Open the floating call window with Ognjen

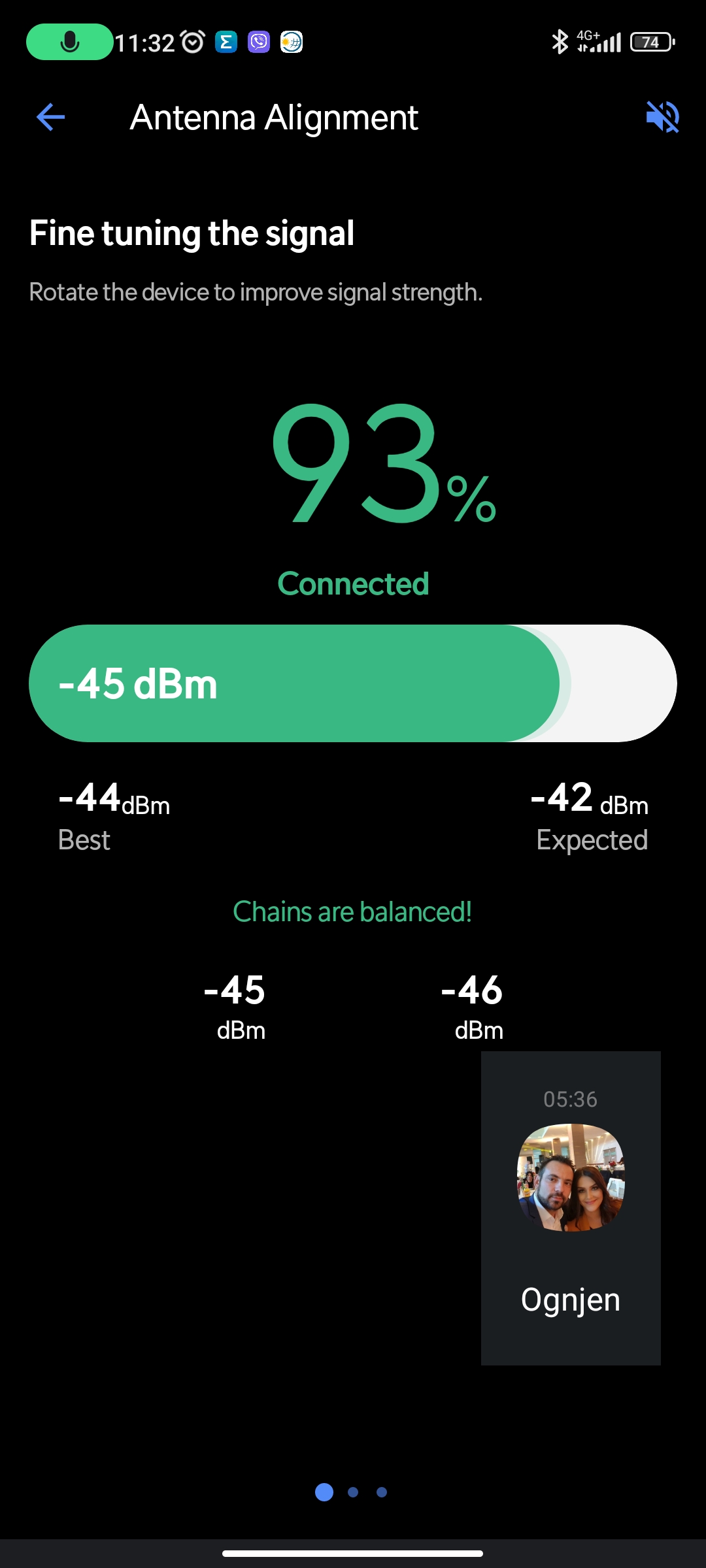click(571, 1207)
